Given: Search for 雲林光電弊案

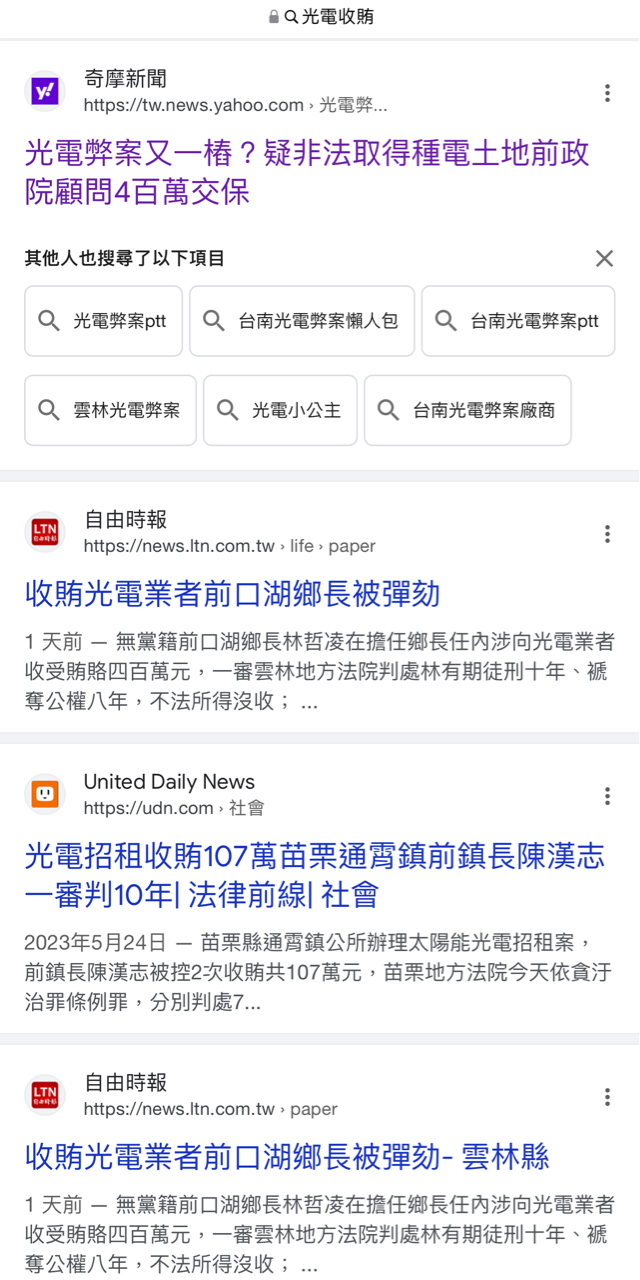Looking at the screenshot, I should click(x=110, y=410).
